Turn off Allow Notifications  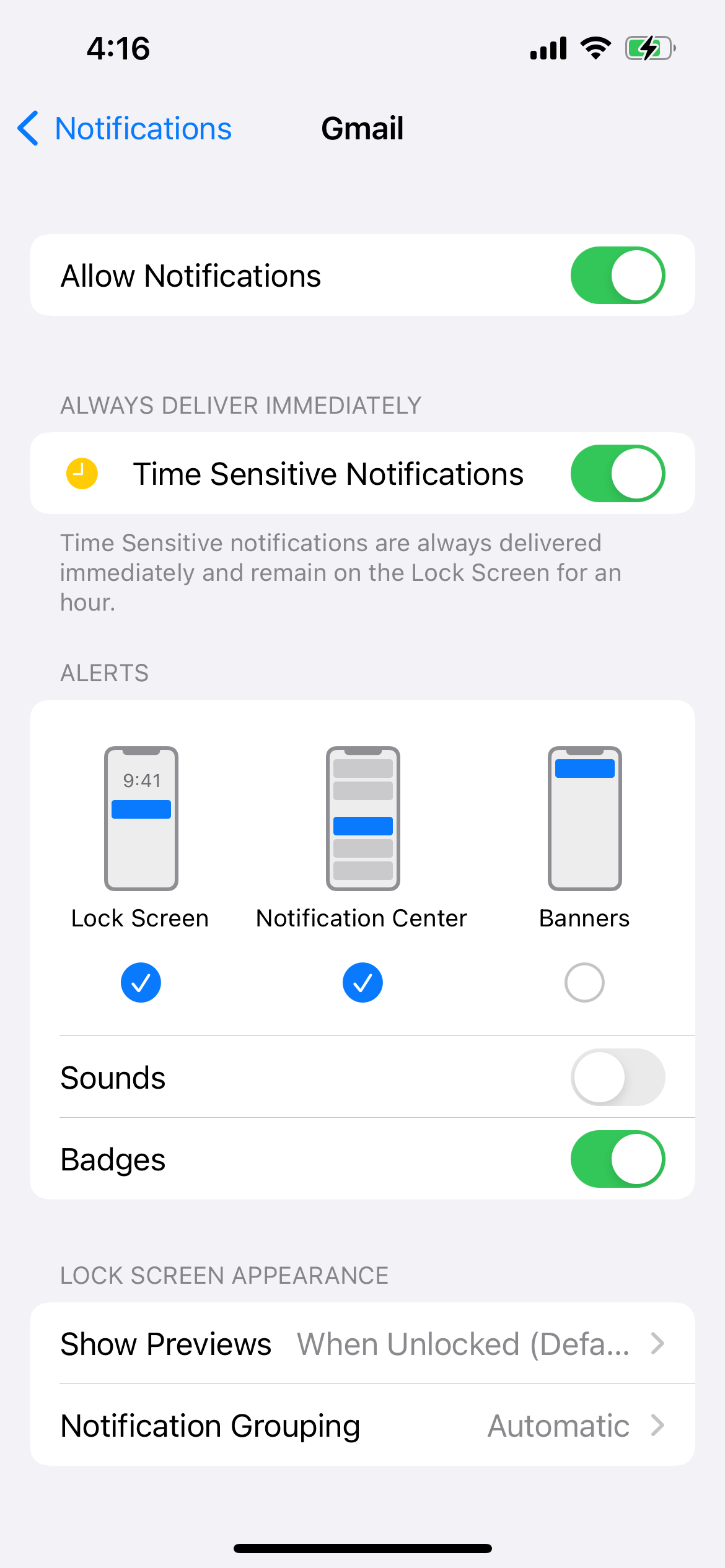(x=618, y=276)
